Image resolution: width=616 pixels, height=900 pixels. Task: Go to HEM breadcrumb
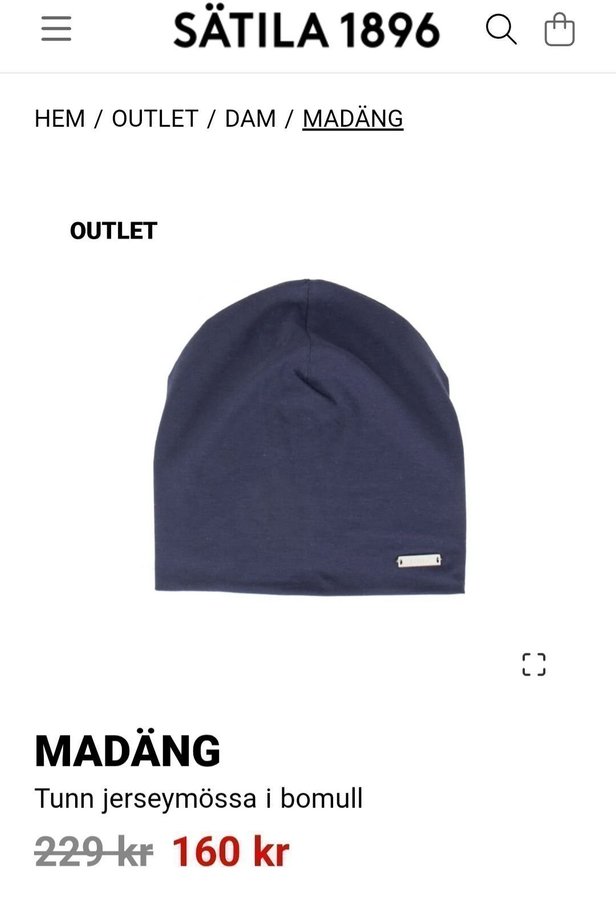point(60,118)
